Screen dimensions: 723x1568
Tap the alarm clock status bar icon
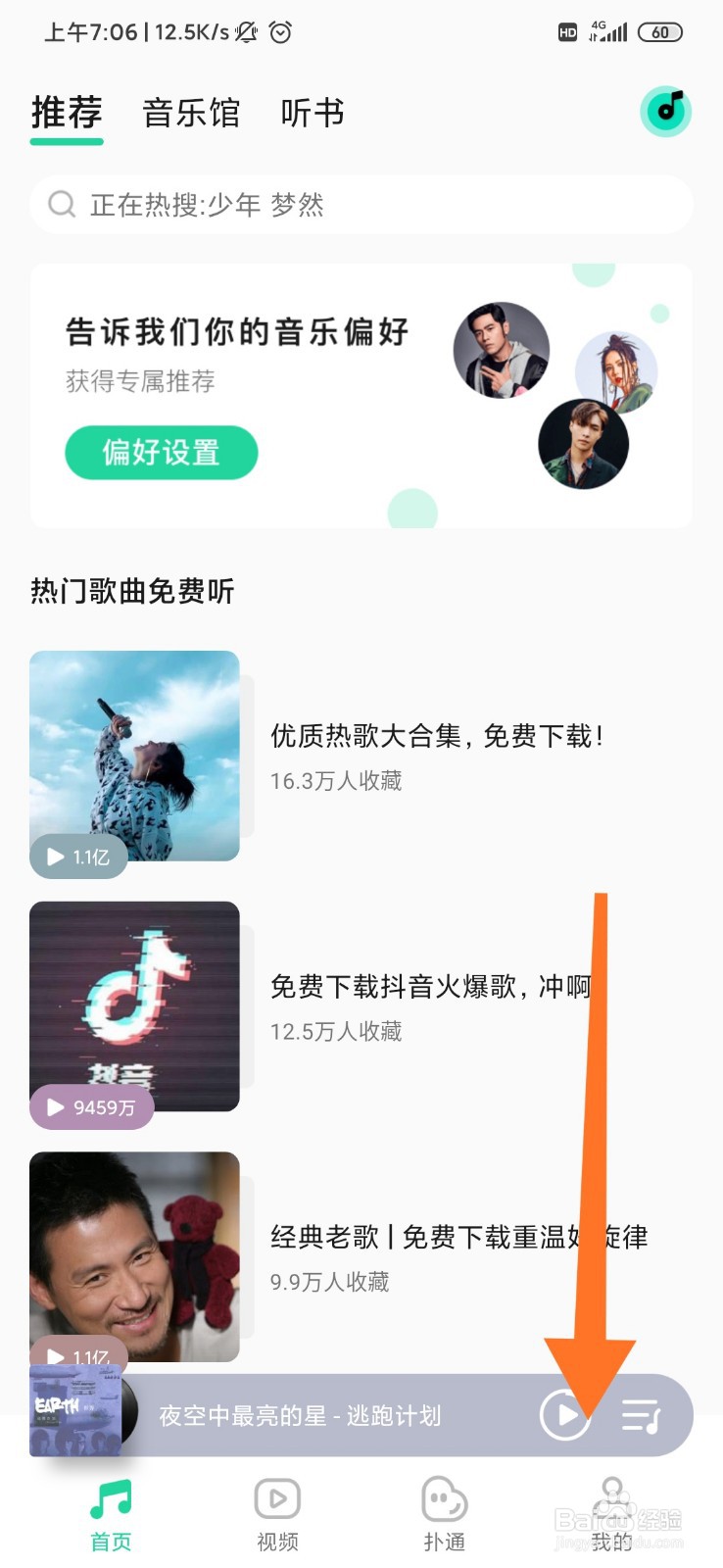tap(280, 32)
